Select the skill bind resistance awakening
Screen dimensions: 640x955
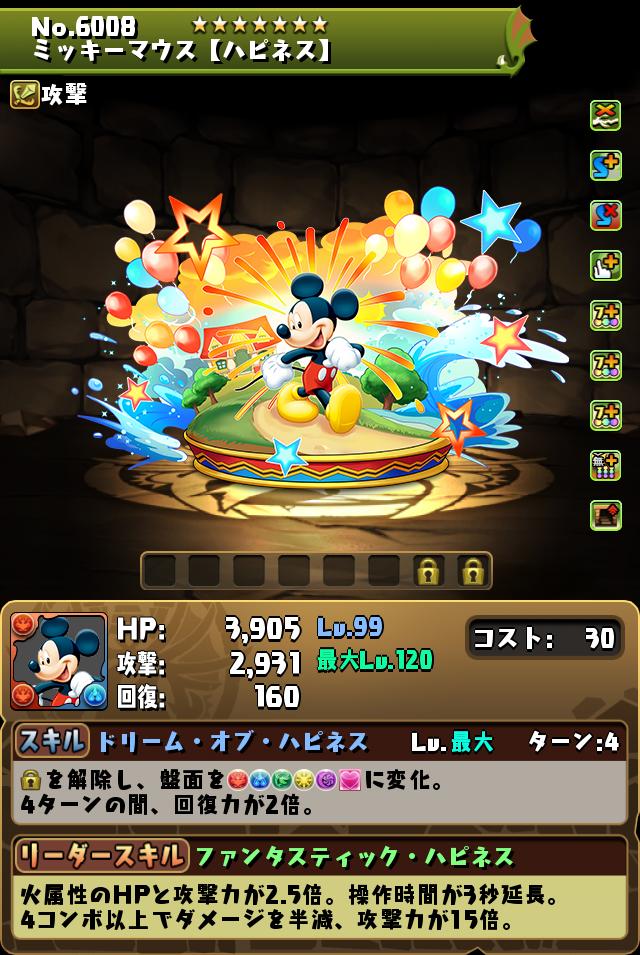pos(605,215)
